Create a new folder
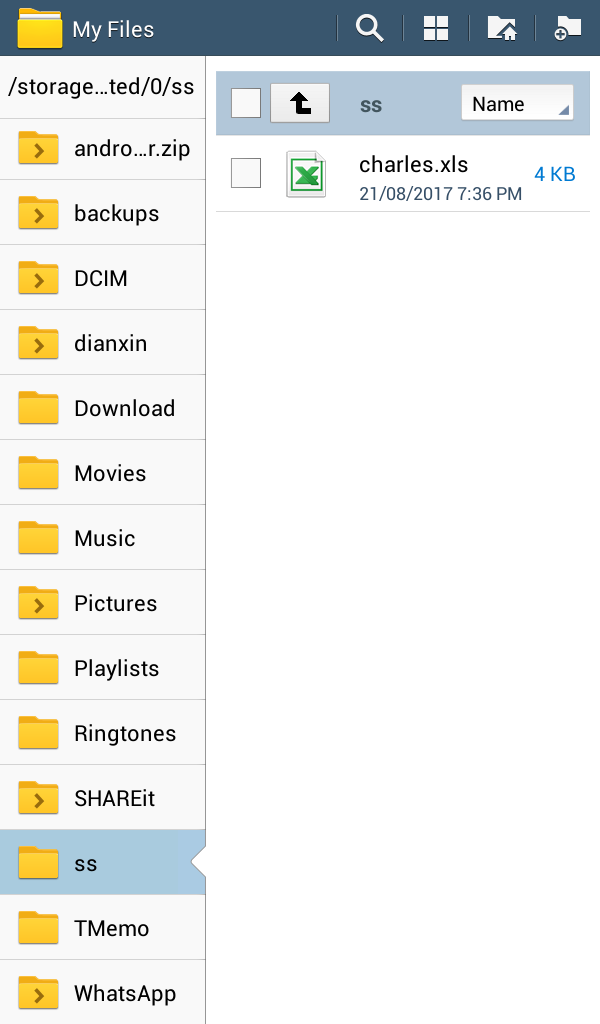This screenshot has height=1024, width=600. [x=567, y=29]
